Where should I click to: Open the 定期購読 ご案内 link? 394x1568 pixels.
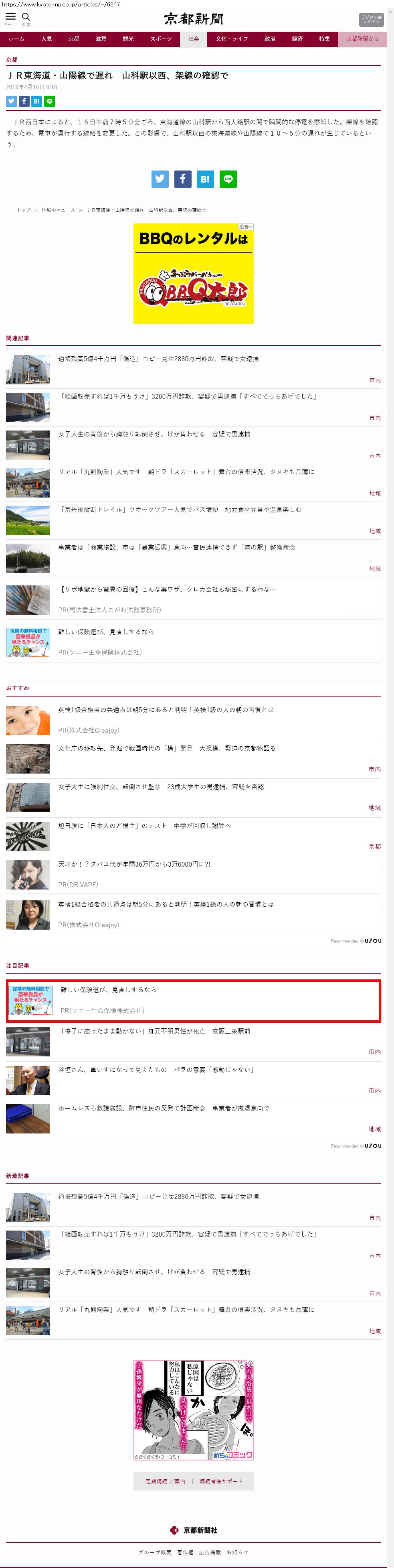tap(166, 1482)
